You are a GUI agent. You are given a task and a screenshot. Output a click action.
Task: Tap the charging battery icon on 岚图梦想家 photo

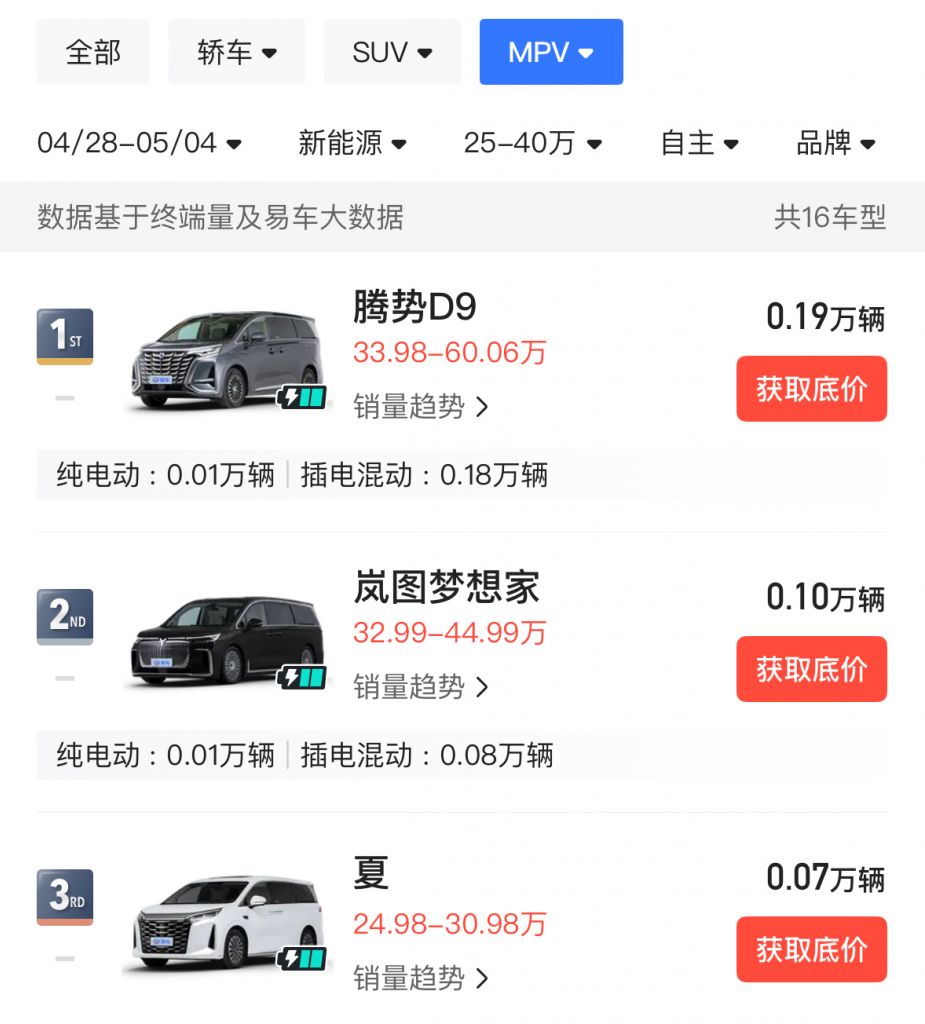click(304, 678)
